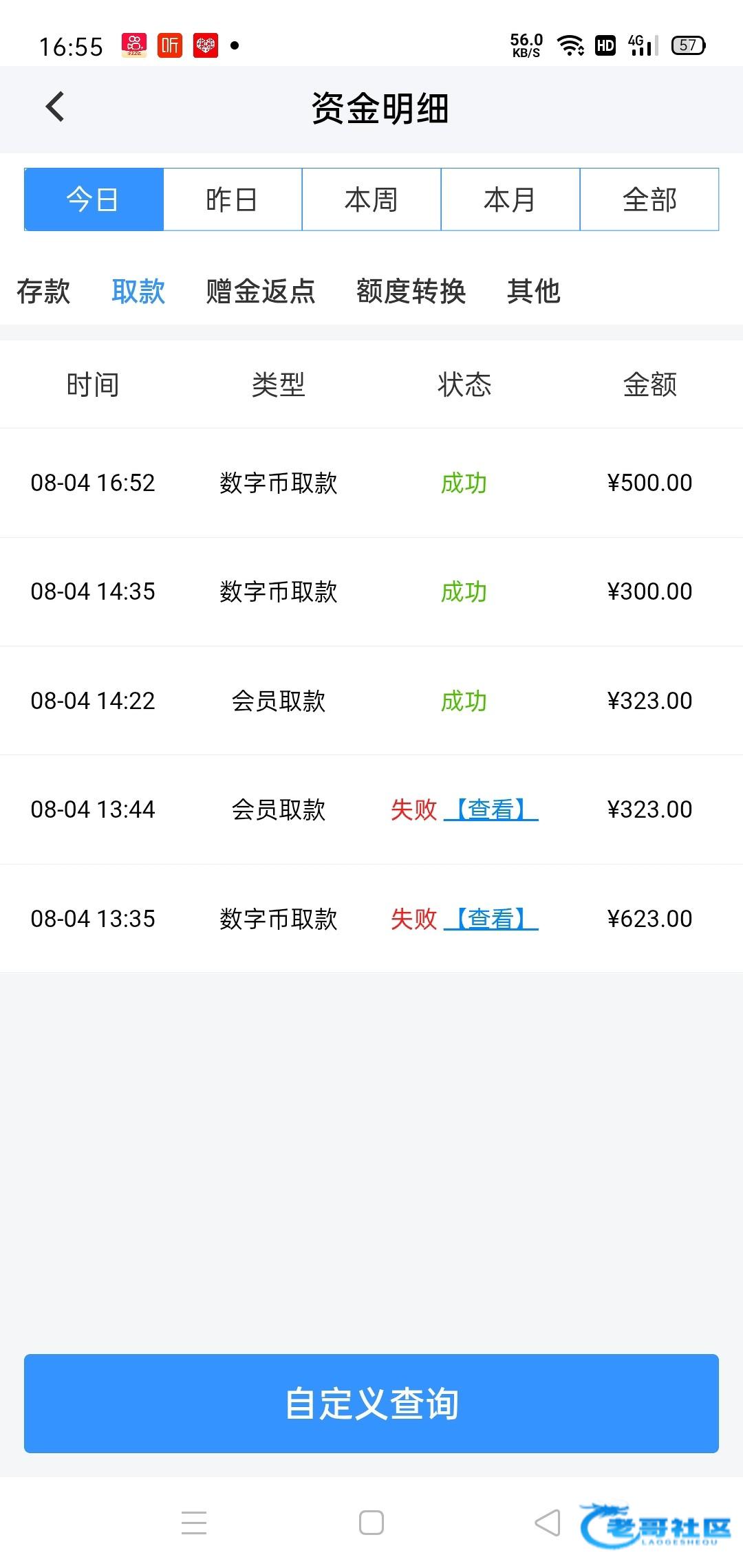The height and width of the screenshot is (1568, 743).
Task: Open the 存款 category tab
Action: (43, 292)
